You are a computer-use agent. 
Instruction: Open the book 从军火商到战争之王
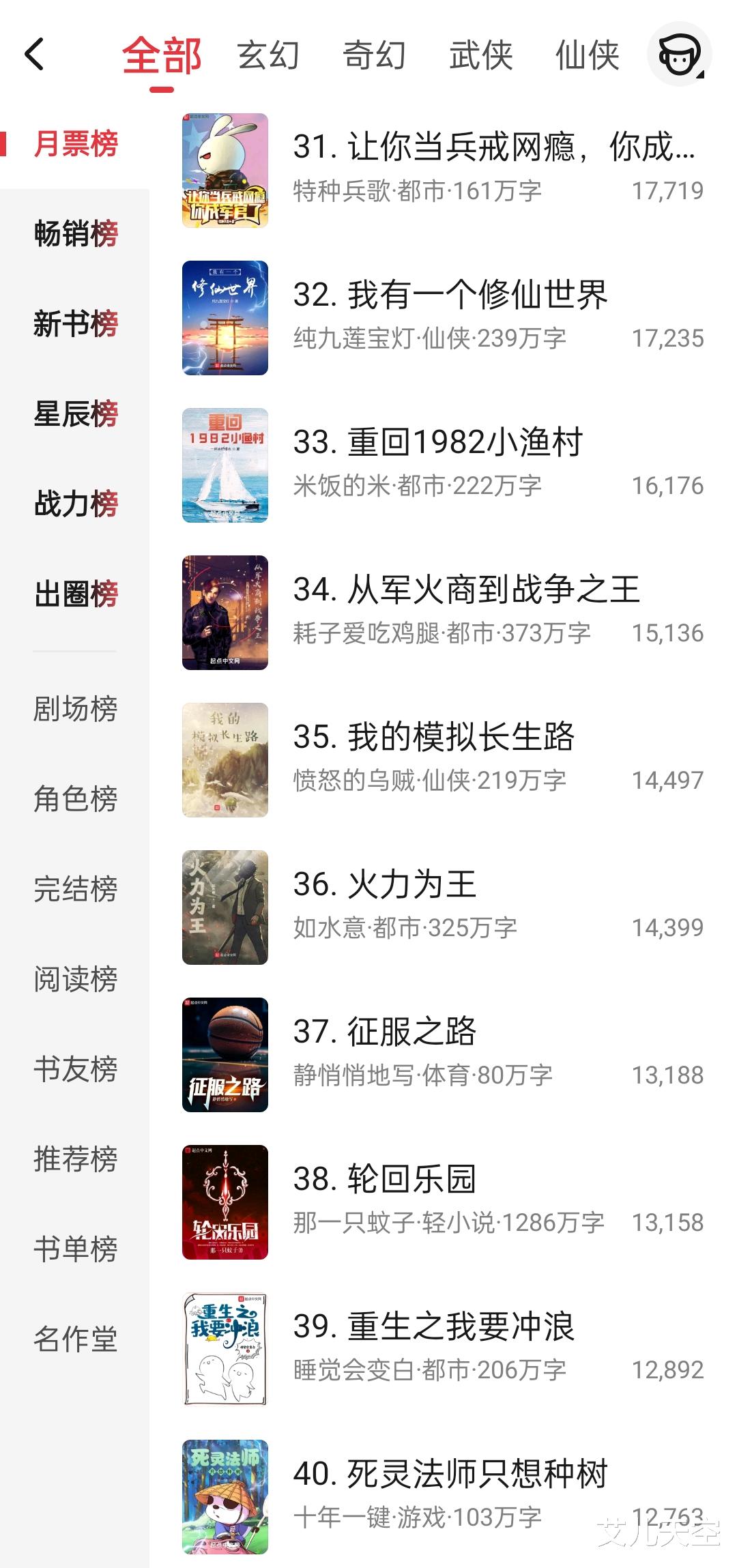click(x=467, y=590)
